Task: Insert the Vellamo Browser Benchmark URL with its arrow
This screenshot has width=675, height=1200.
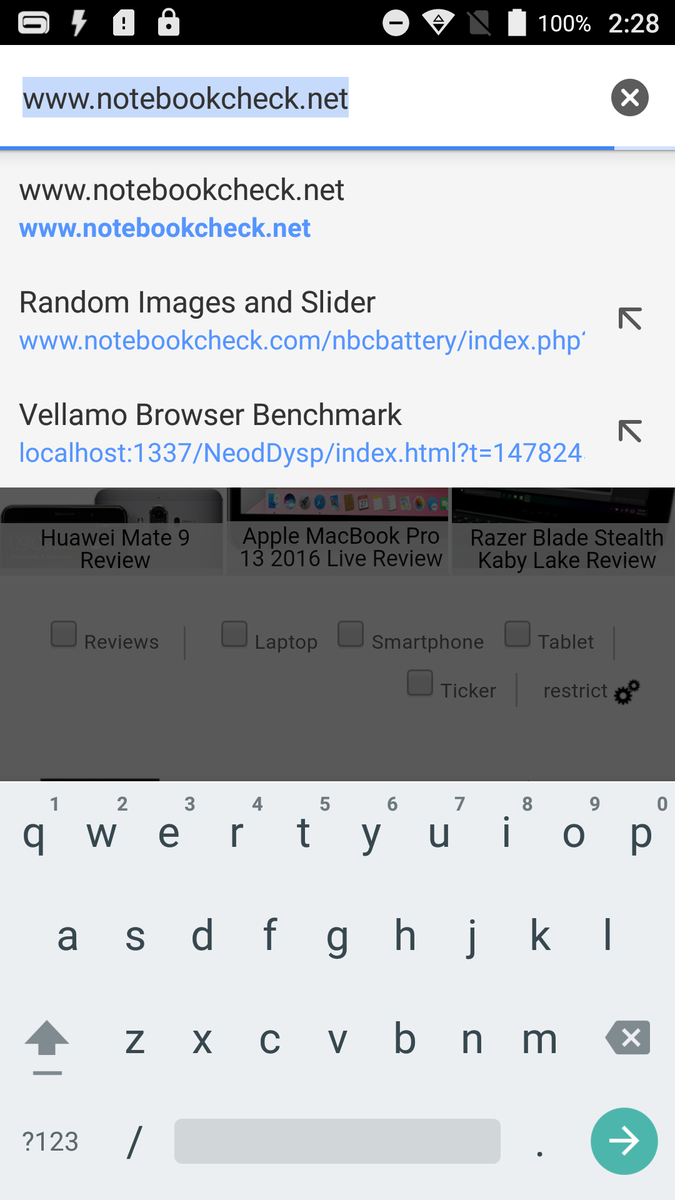Action: (x=630, y=432)
